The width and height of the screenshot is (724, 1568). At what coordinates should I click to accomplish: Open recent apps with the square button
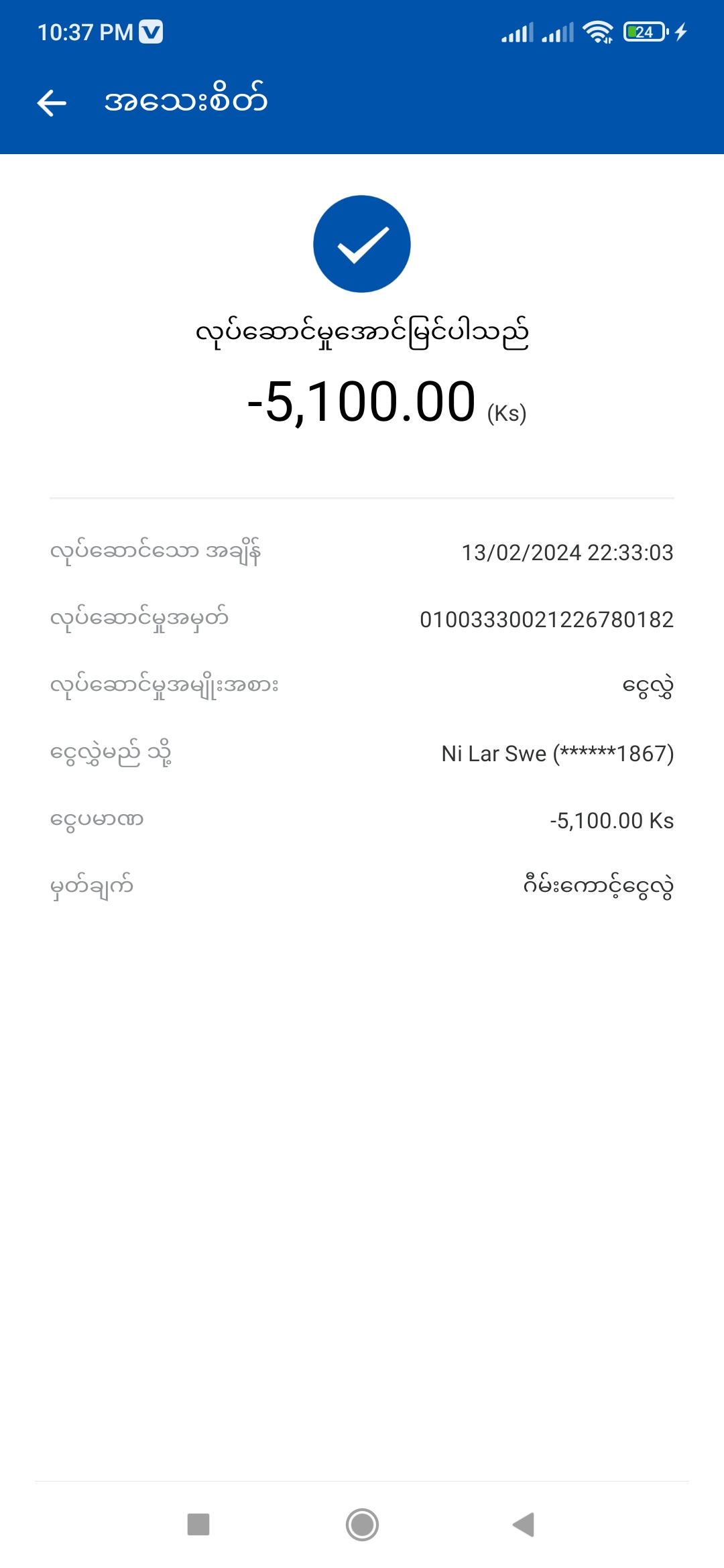(x=198, y=1524)
